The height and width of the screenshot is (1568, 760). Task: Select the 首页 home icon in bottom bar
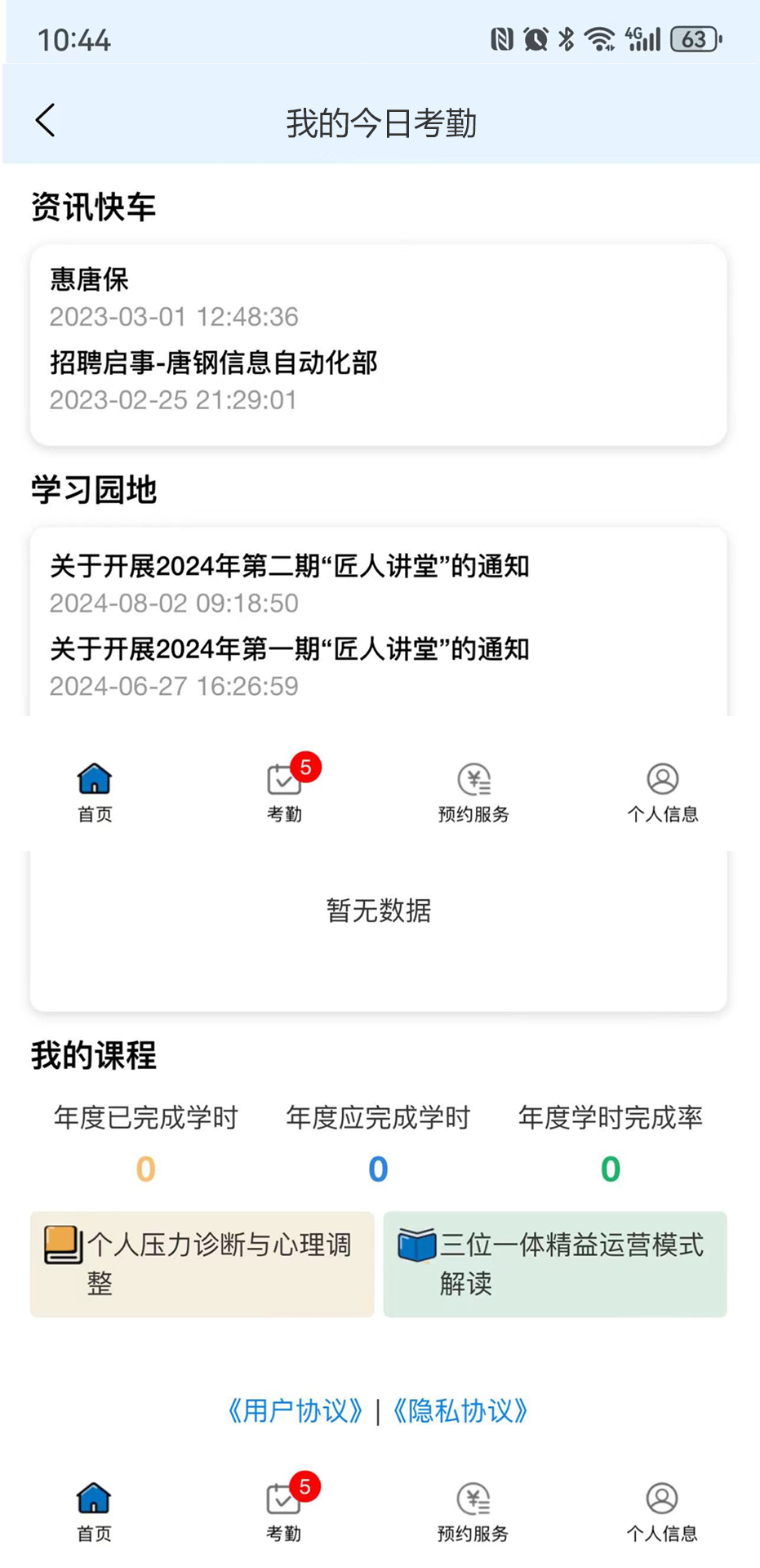point(95,1501)
